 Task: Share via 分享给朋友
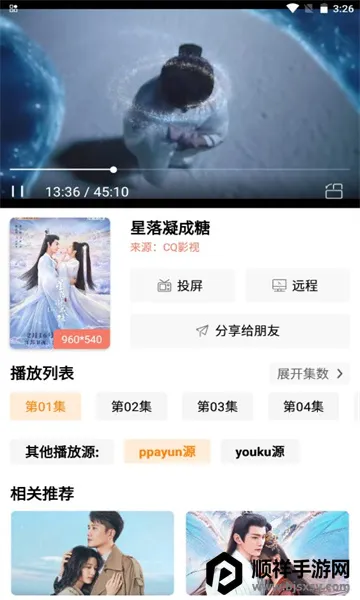coord(240,331)
